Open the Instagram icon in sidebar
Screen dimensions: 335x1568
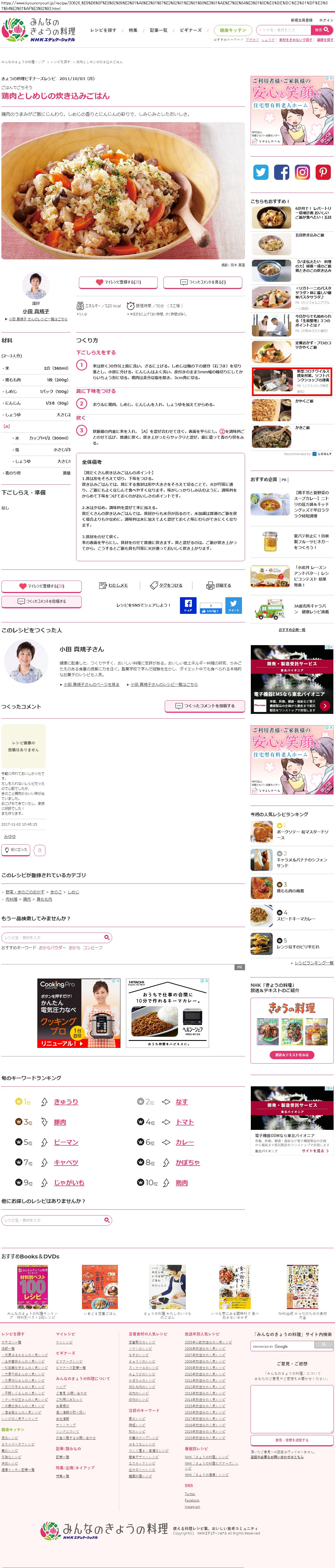(302, 172)
